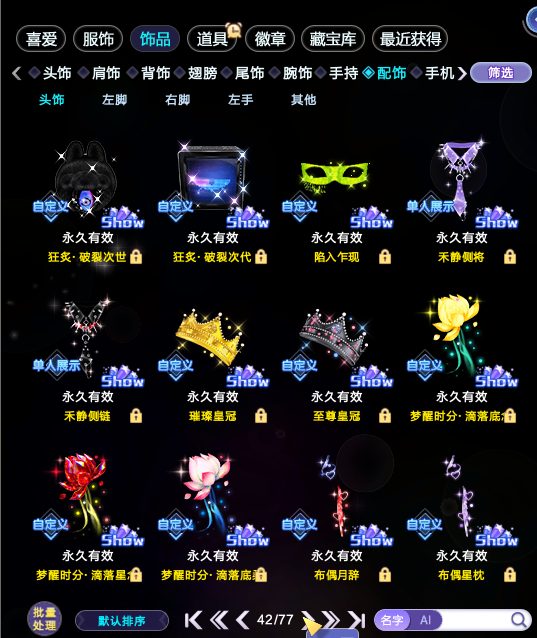Viewport: 537px width, 638px height.
Task: Select the 至尊皇冠 crown item
Action: click(336, 362)
